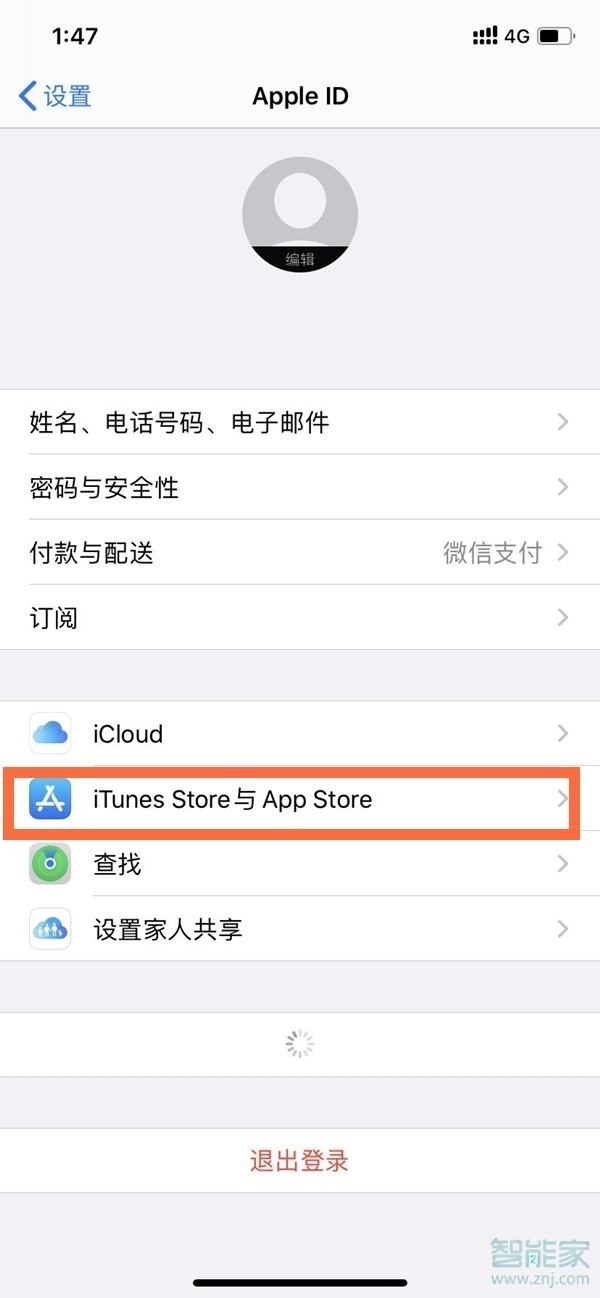The image size is (600, 1298).
Task: Open 付款与配送 settings
Action: (300, 553)
